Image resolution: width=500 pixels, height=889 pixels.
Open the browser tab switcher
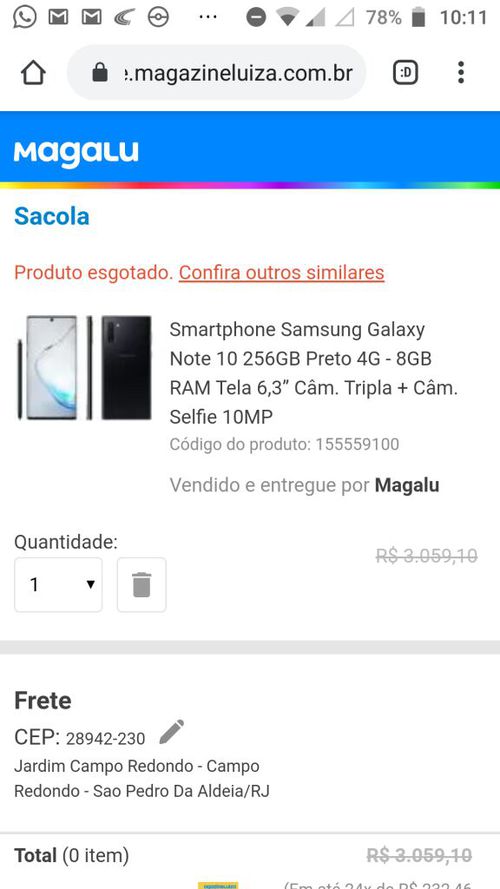point(405,73)
